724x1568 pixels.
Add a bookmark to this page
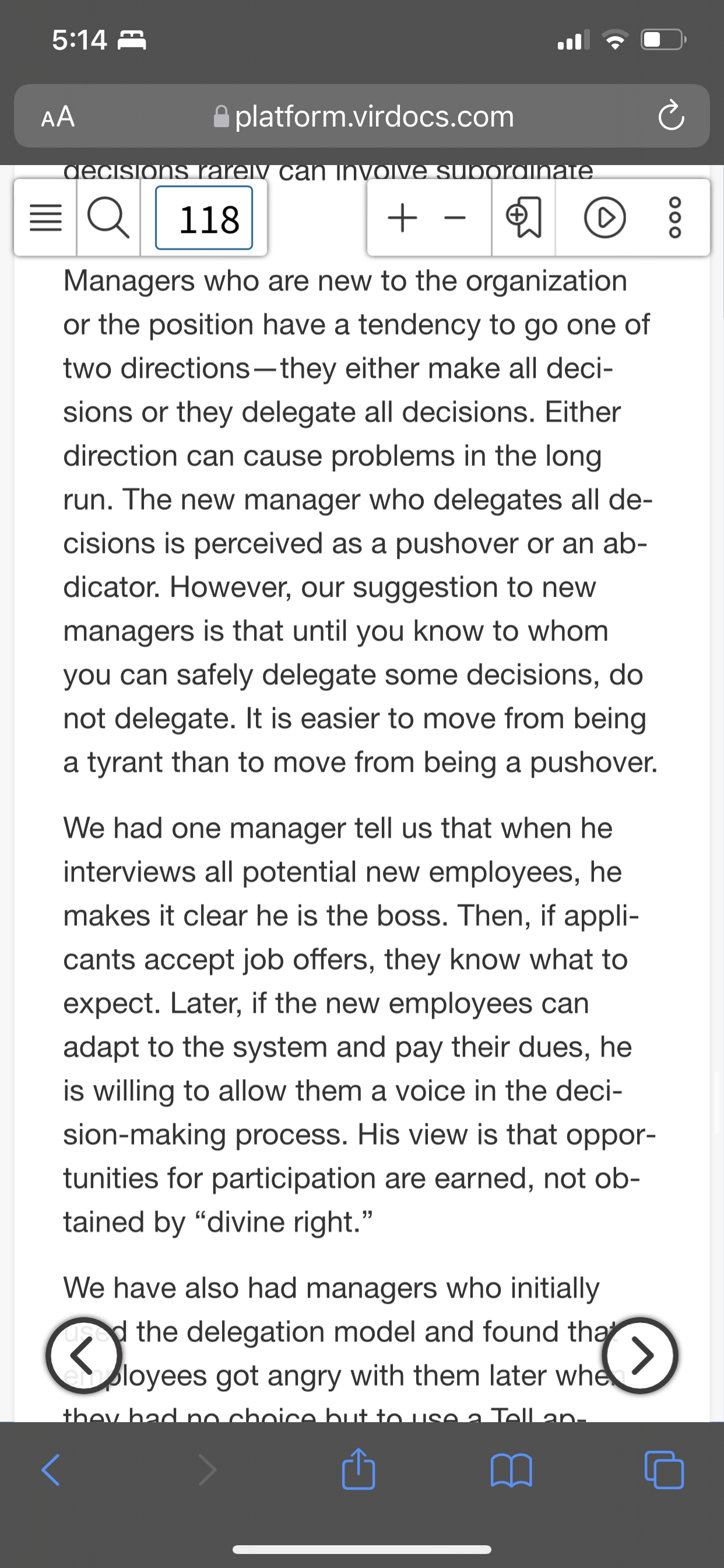tap(523, 218)
